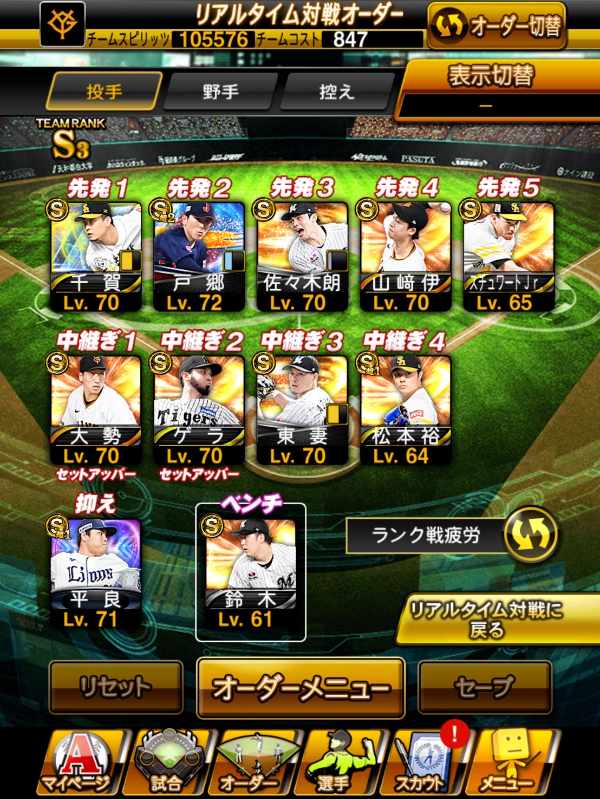Return via リアルタイム対戦に戻る button
This screenshot has width=600, height=799.
point(497,620)
